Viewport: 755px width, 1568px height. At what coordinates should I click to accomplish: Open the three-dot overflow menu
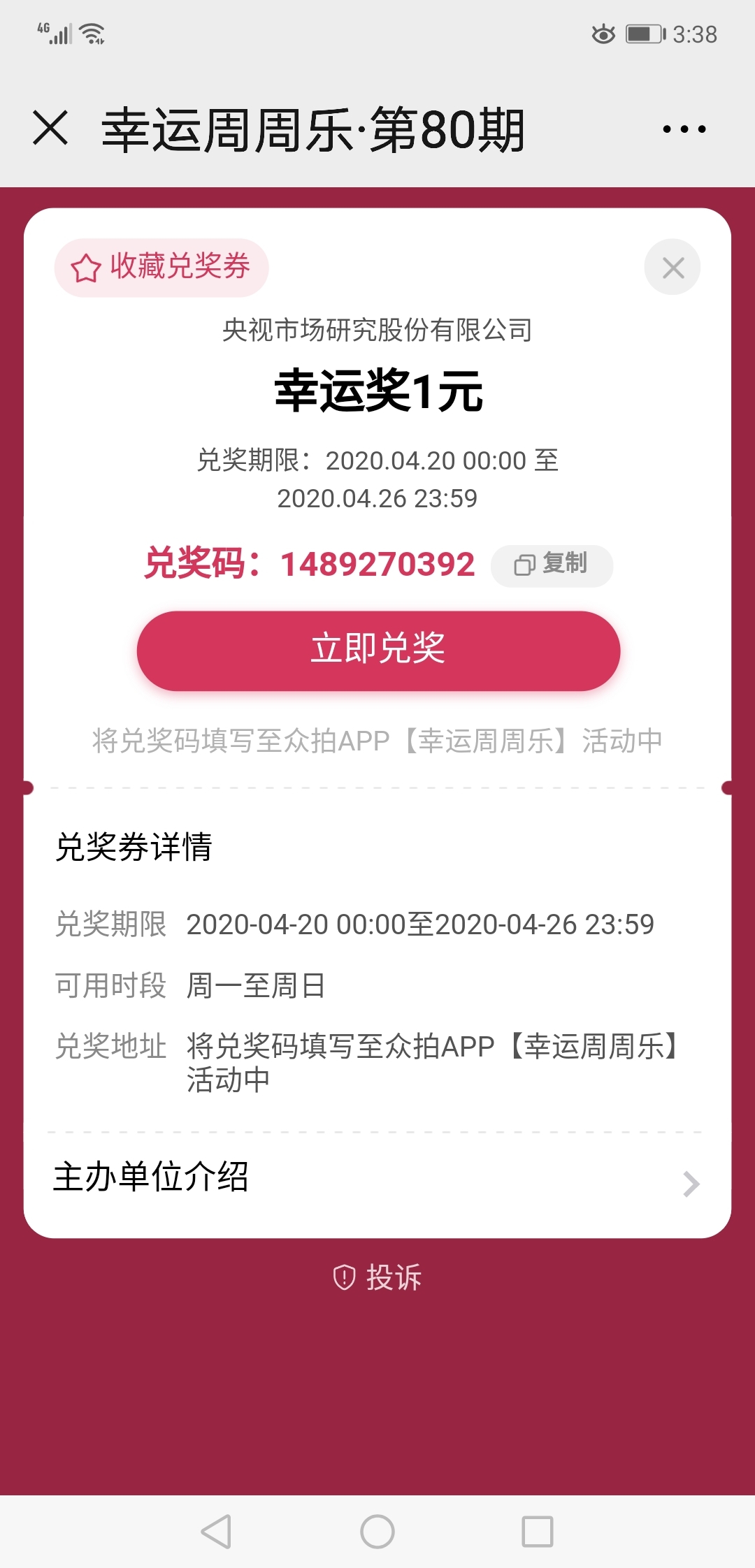(684, 129)
